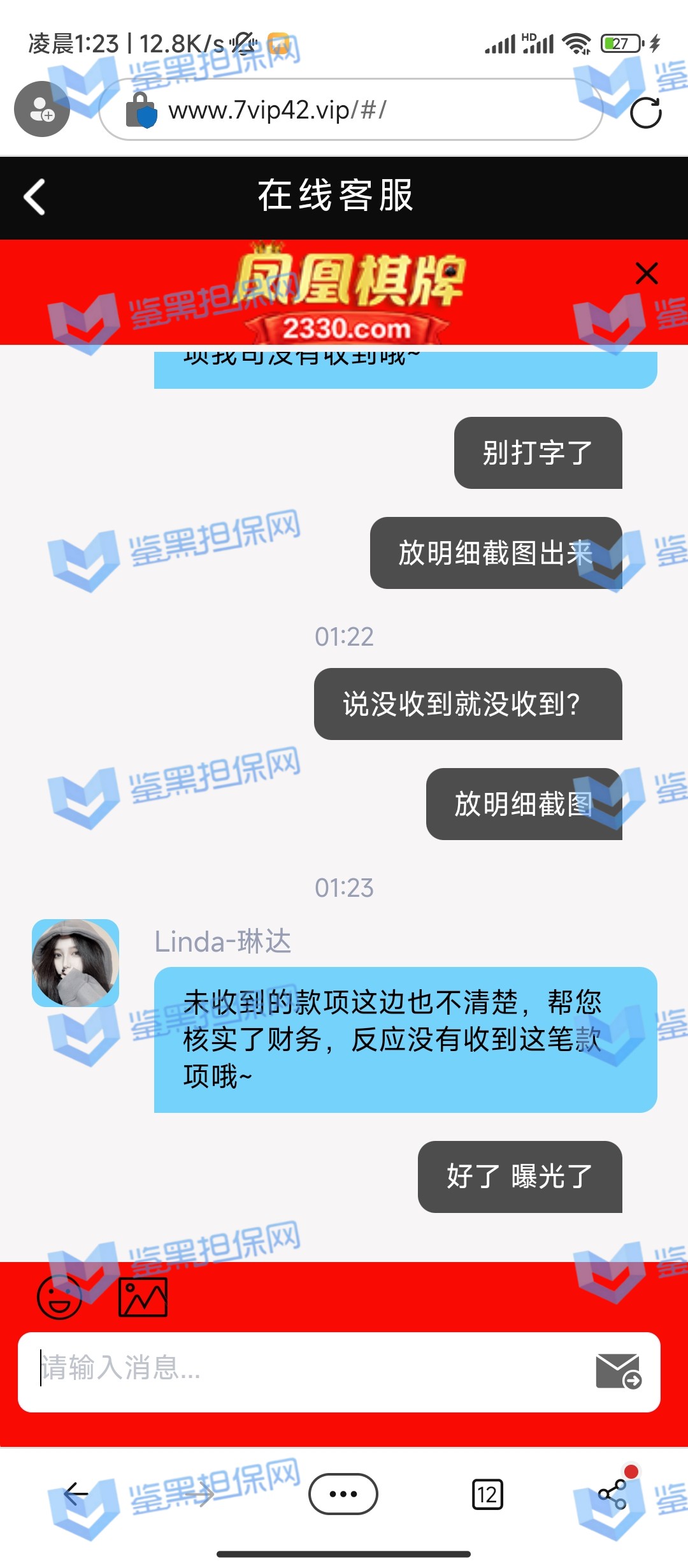Tap the URL address bar
This screenshot has width=688, height=1568.
click(350, 110)
